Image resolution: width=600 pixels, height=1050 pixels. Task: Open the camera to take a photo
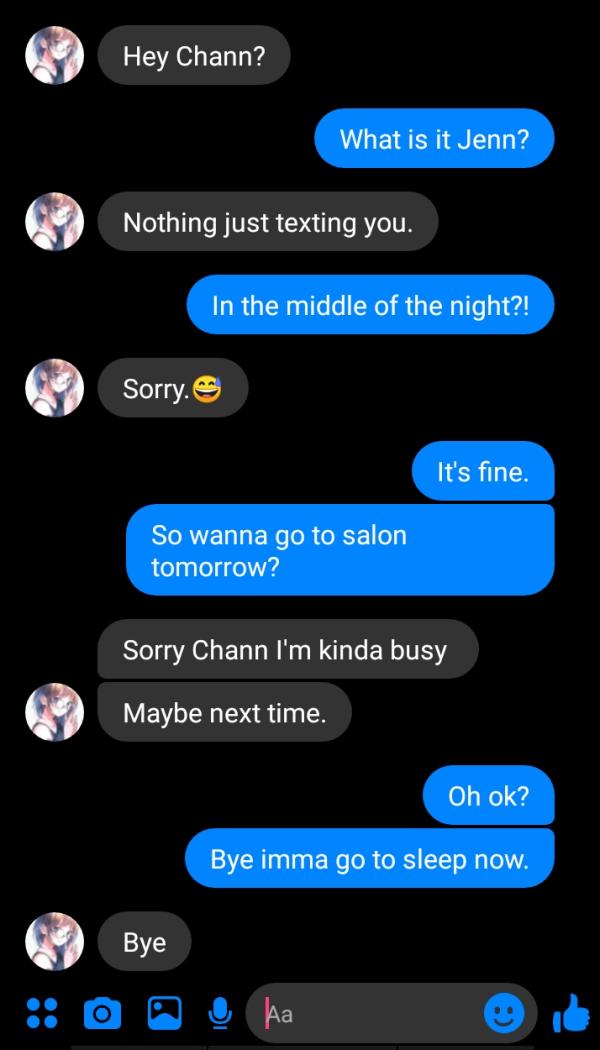(100, 1014)
